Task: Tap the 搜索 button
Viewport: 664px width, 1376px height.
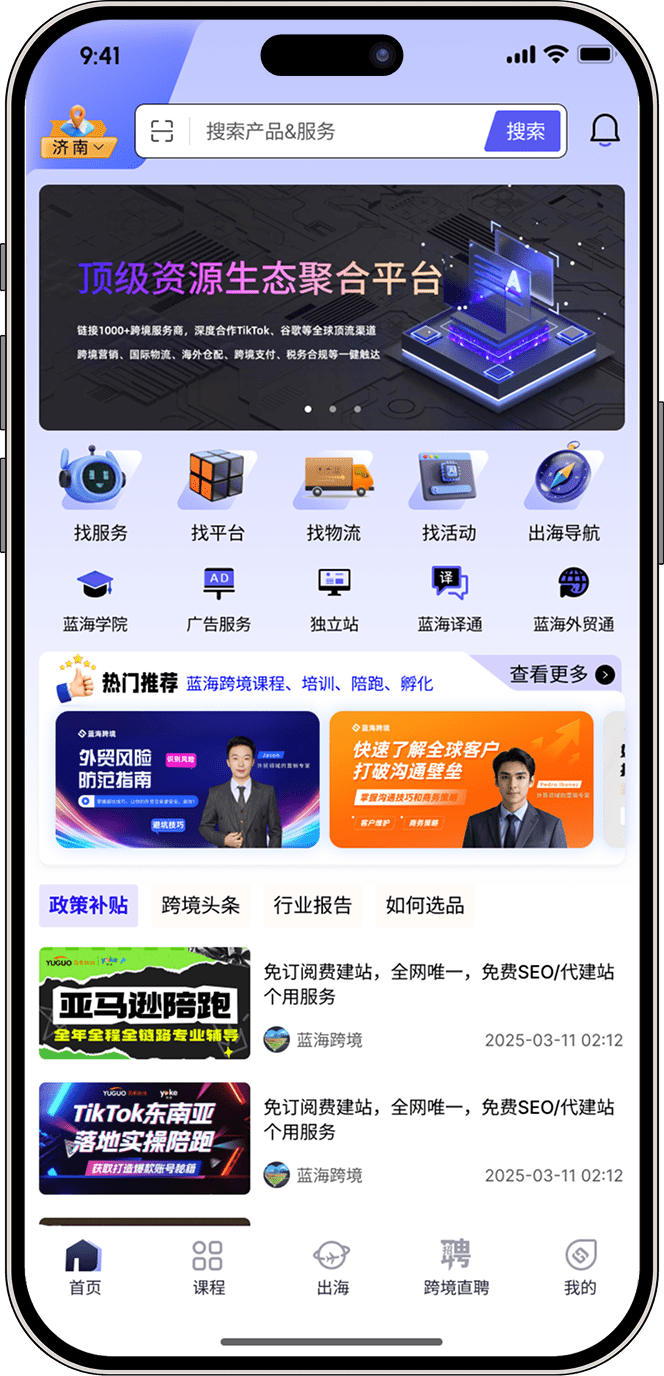Action: 525,131
